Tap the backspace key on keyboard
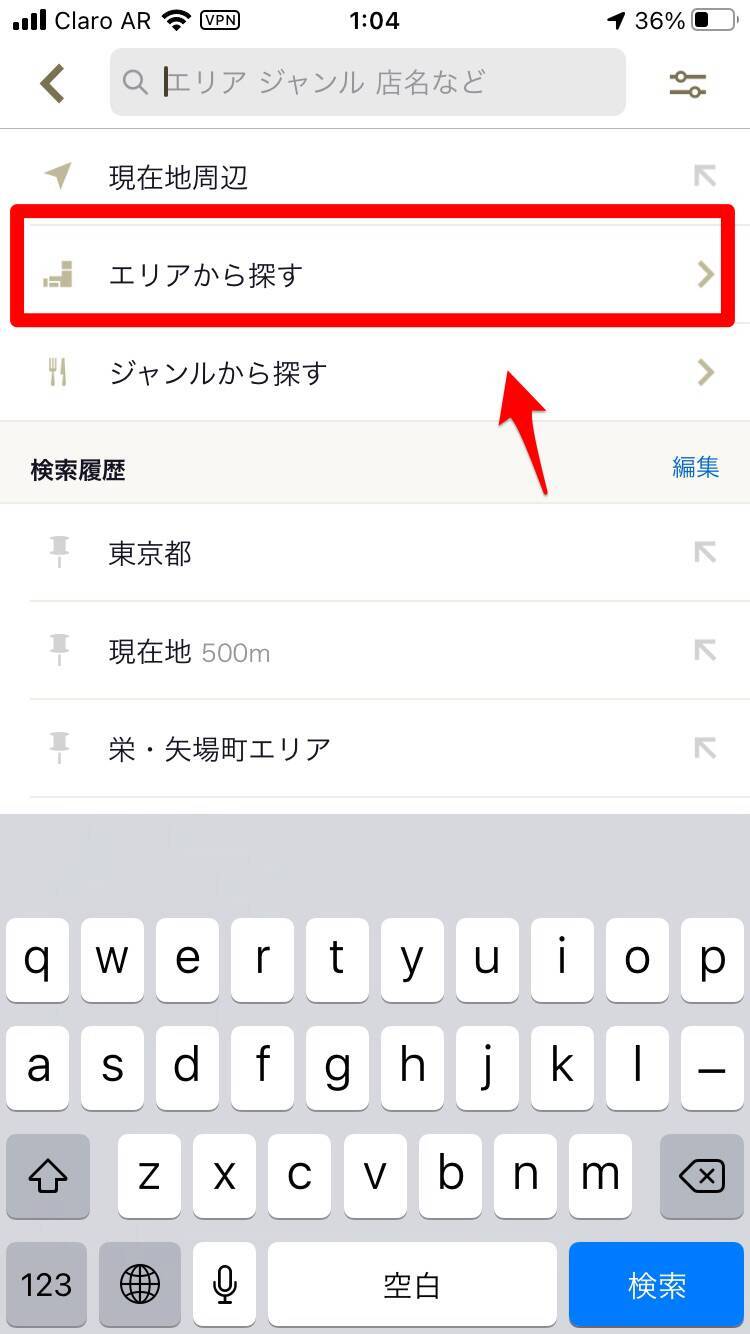Viewport: 750px width, 1334px height. [702, 1176]
